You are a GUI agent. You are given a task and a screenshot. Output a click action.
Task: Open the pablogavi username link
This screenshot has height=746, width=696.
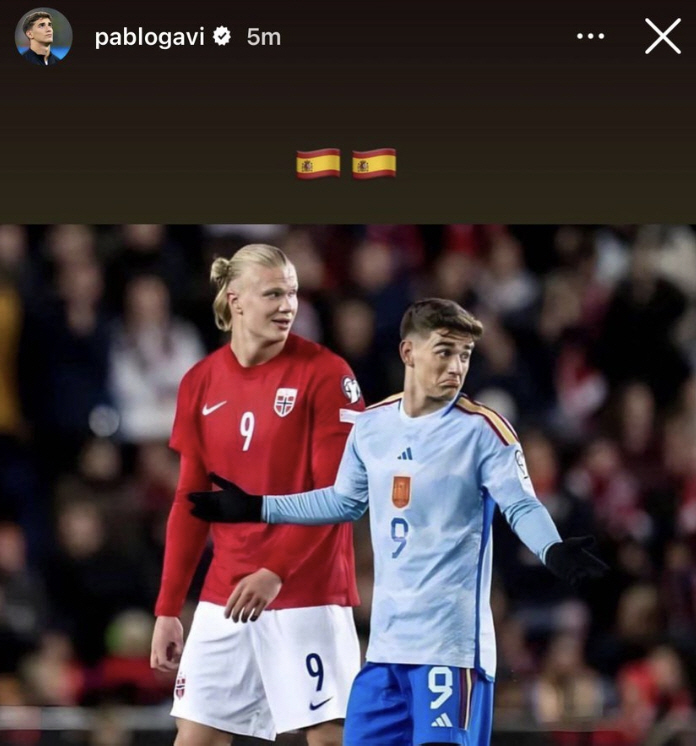(149, 37)
